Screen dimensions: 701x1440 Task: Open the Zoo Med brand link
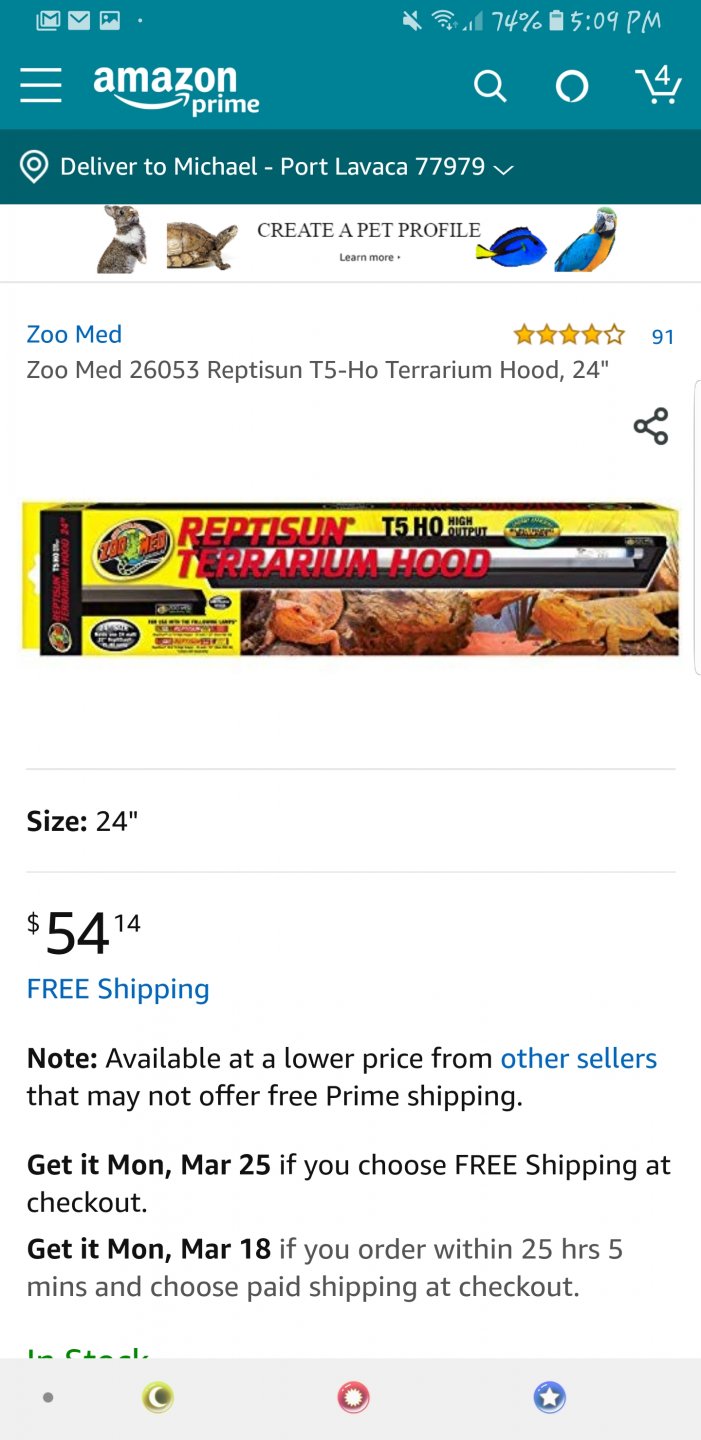[74, 334]
